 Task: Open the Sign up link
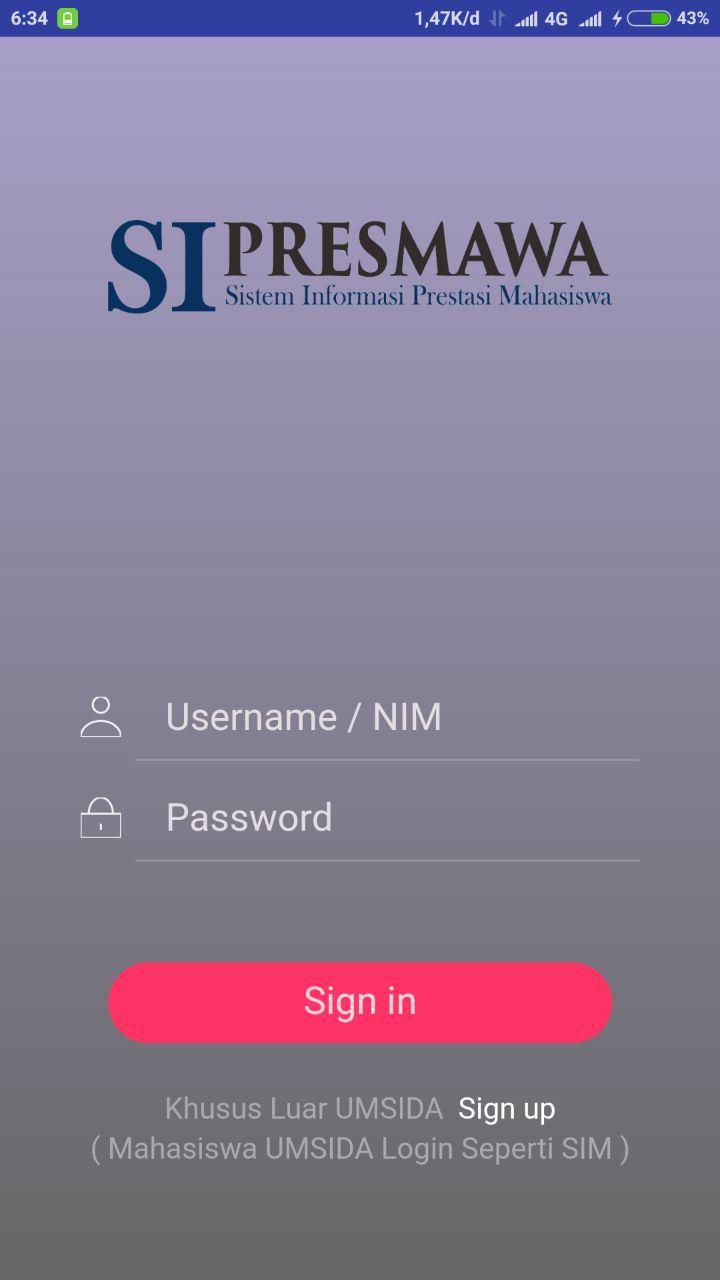point(506,1109)
